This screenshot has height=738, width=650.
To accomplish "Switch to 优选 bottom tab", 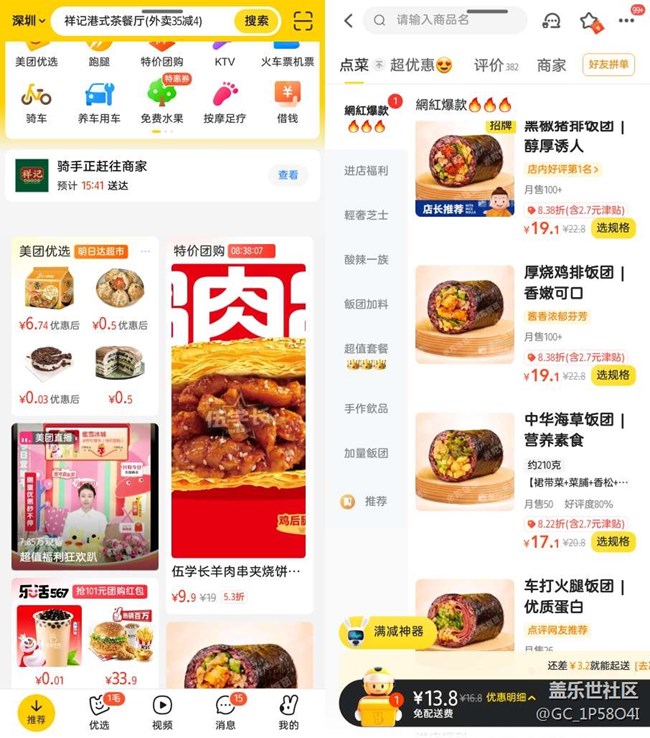I will (99, 711).
